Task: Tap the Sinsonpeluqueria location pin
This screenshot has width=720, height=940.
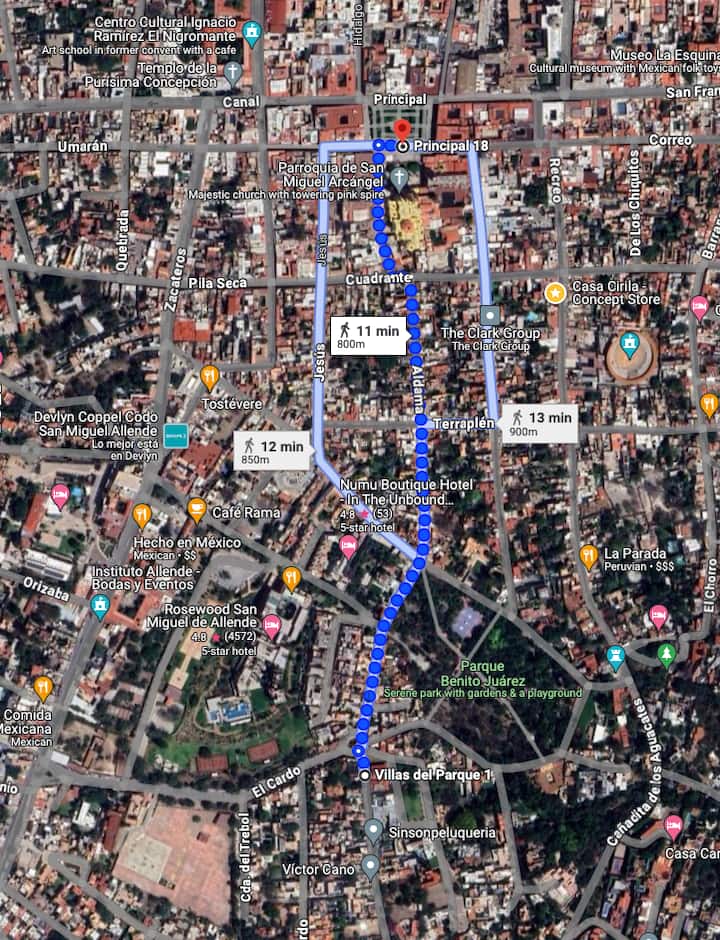Action: tap(372, 830)
